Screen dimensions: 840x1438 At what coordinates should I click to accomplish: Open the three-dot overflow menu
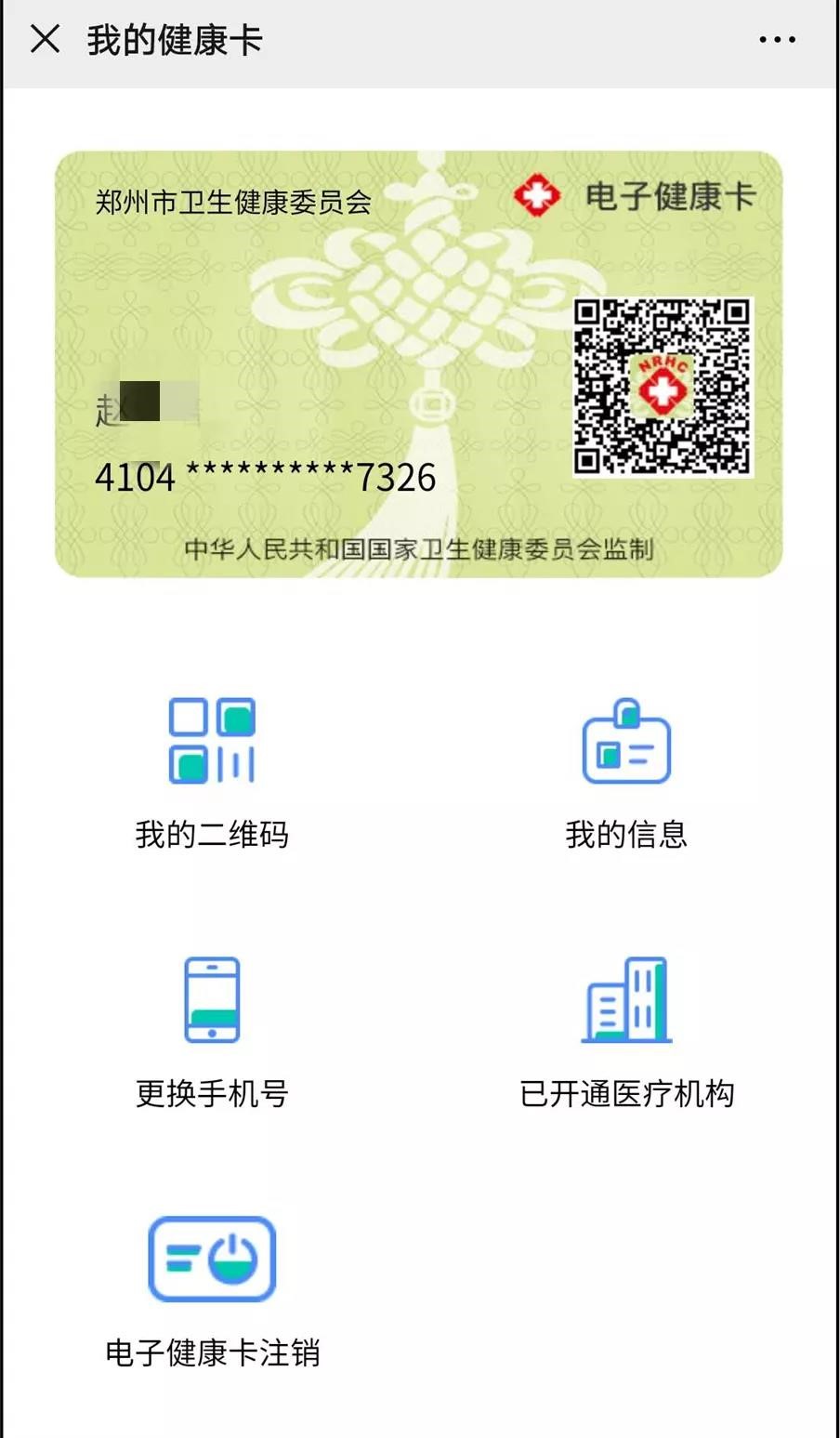click(x=777, y=40)
